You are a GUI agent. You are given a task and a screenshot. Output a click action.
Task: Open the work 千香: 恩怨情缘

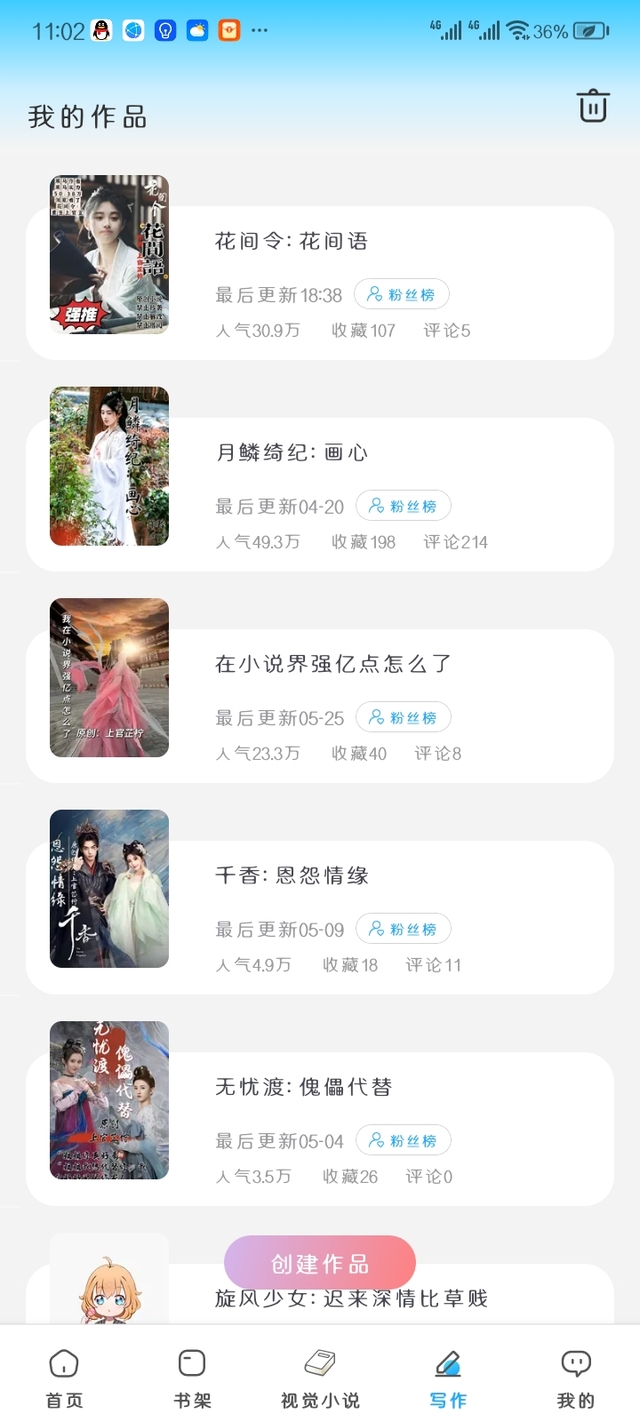click(291, 876)
